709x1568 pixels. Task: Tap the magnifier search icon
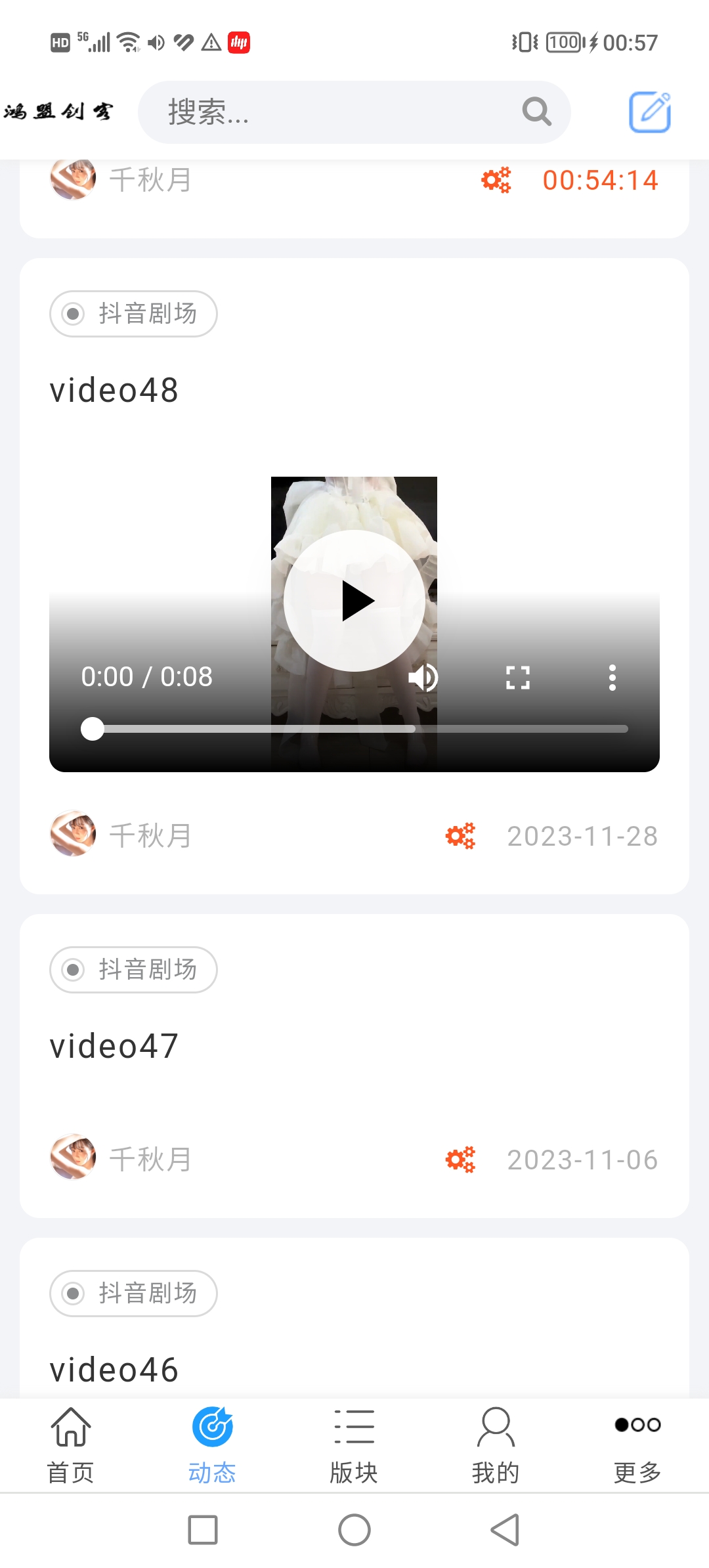(x=536, y=112)
